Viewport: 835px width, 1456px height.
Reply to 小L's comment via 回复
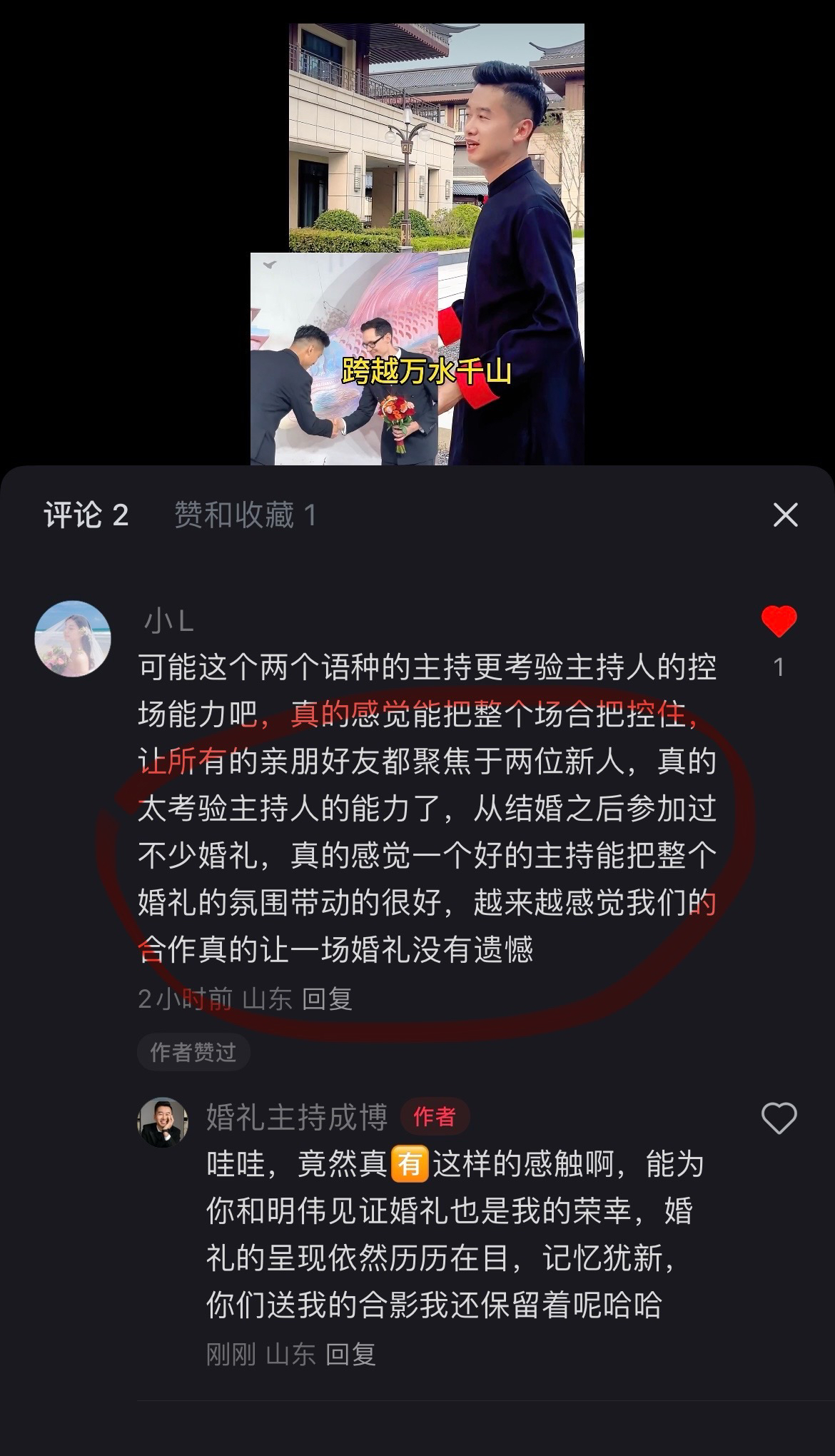point(327,999)
